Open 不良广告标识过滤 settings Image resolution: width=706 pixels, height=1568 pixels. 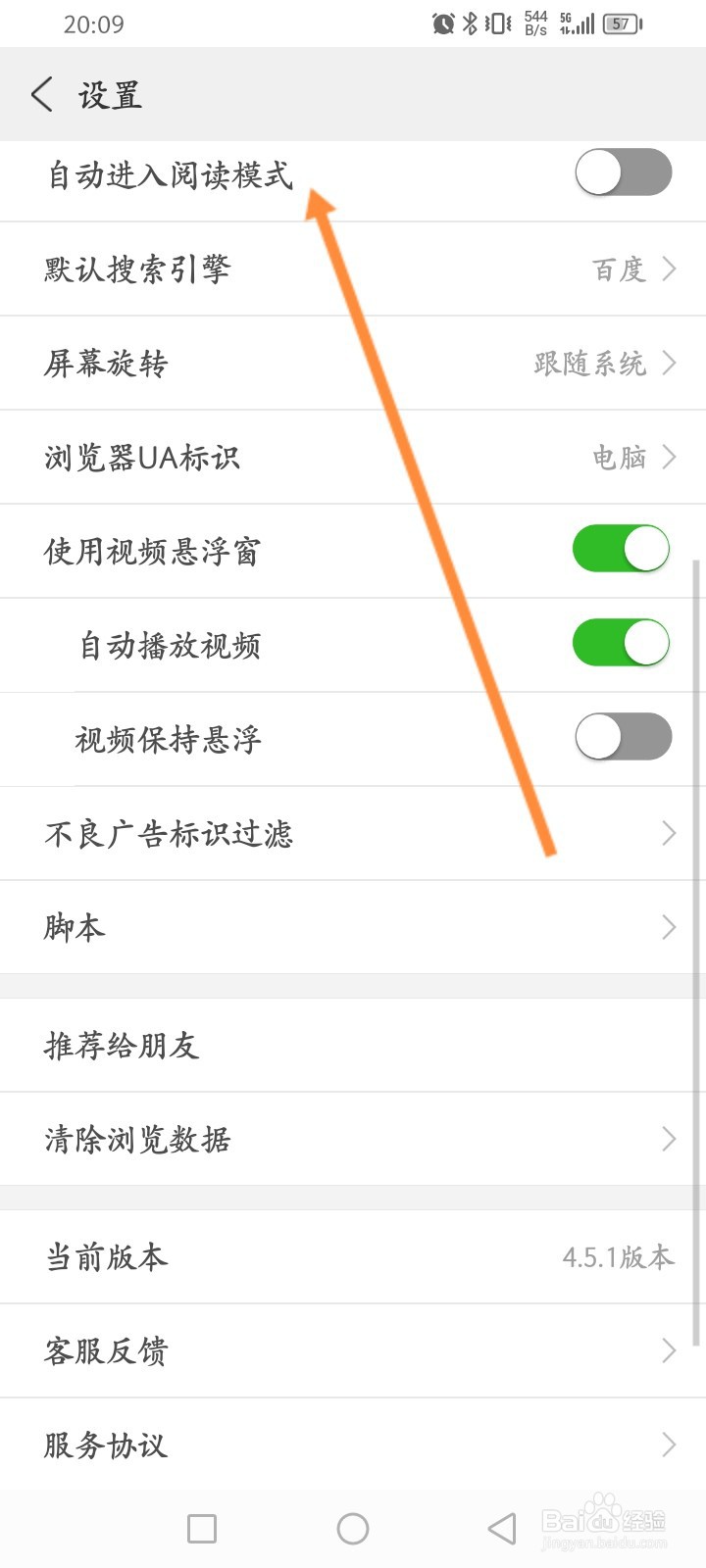[x=353, y=833]
